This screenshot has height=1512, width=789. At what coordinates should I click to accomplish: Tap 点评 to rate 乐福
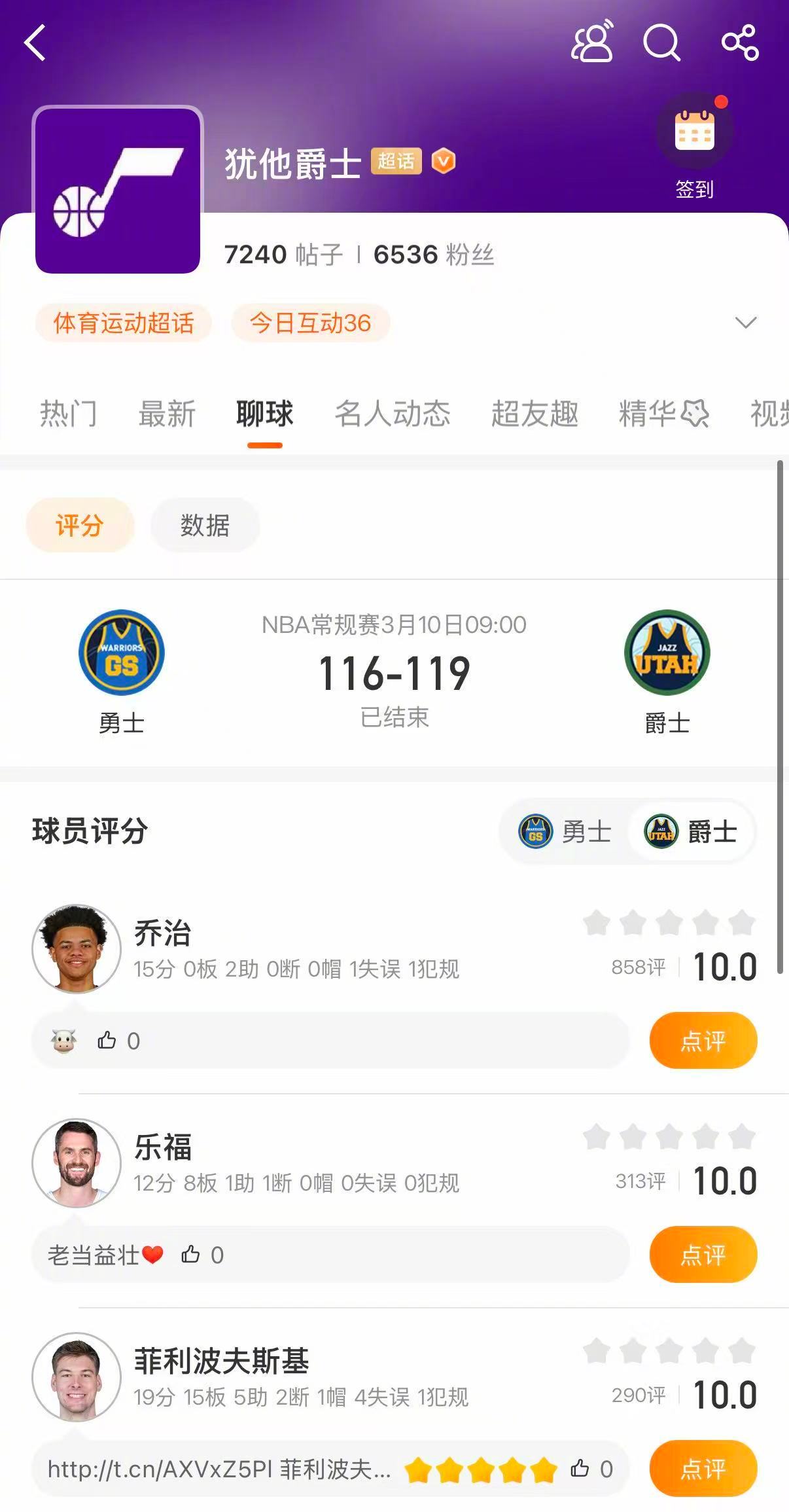pos(703,1254)
